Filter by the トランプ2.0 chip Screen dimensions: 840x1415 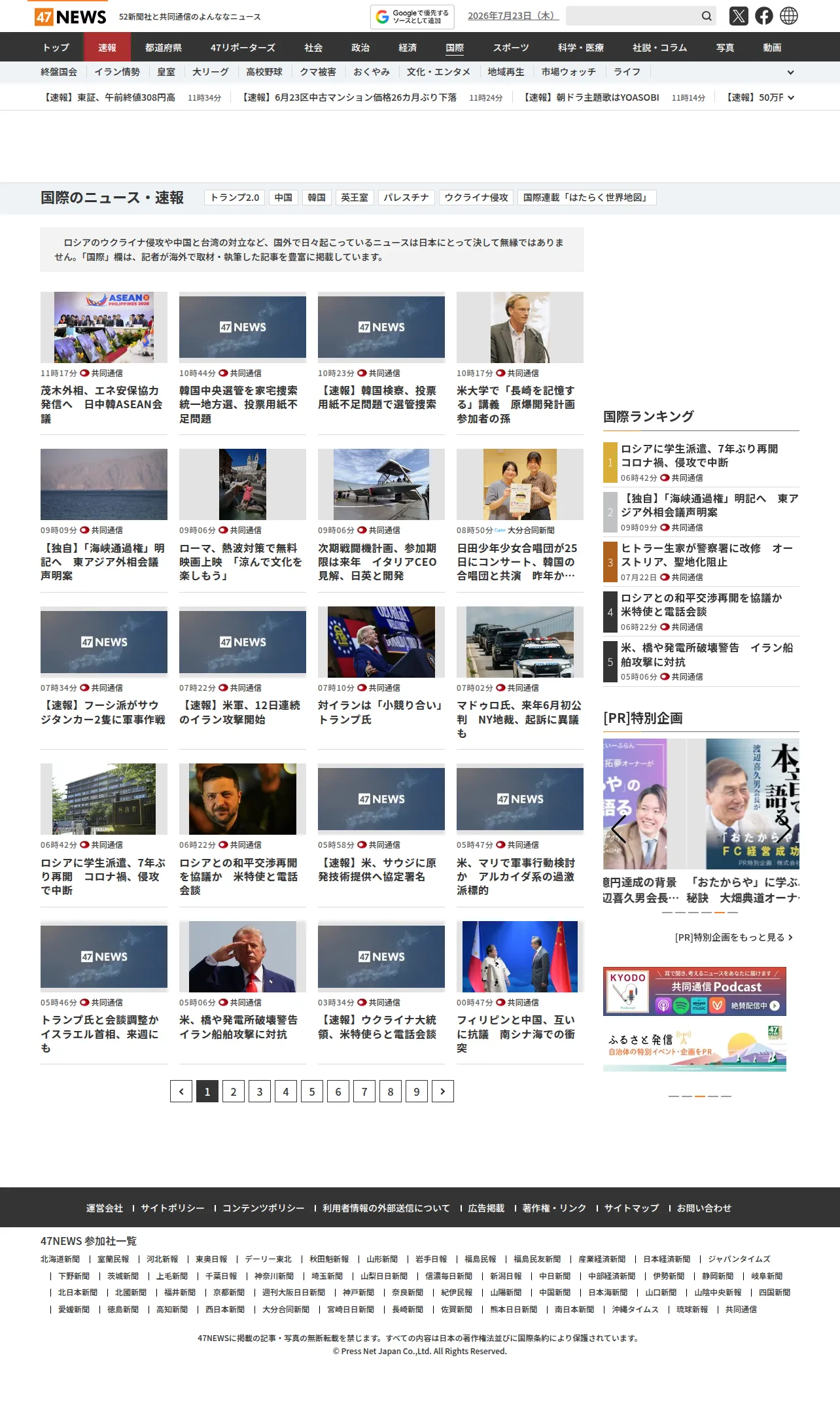[x=235, y=198]
